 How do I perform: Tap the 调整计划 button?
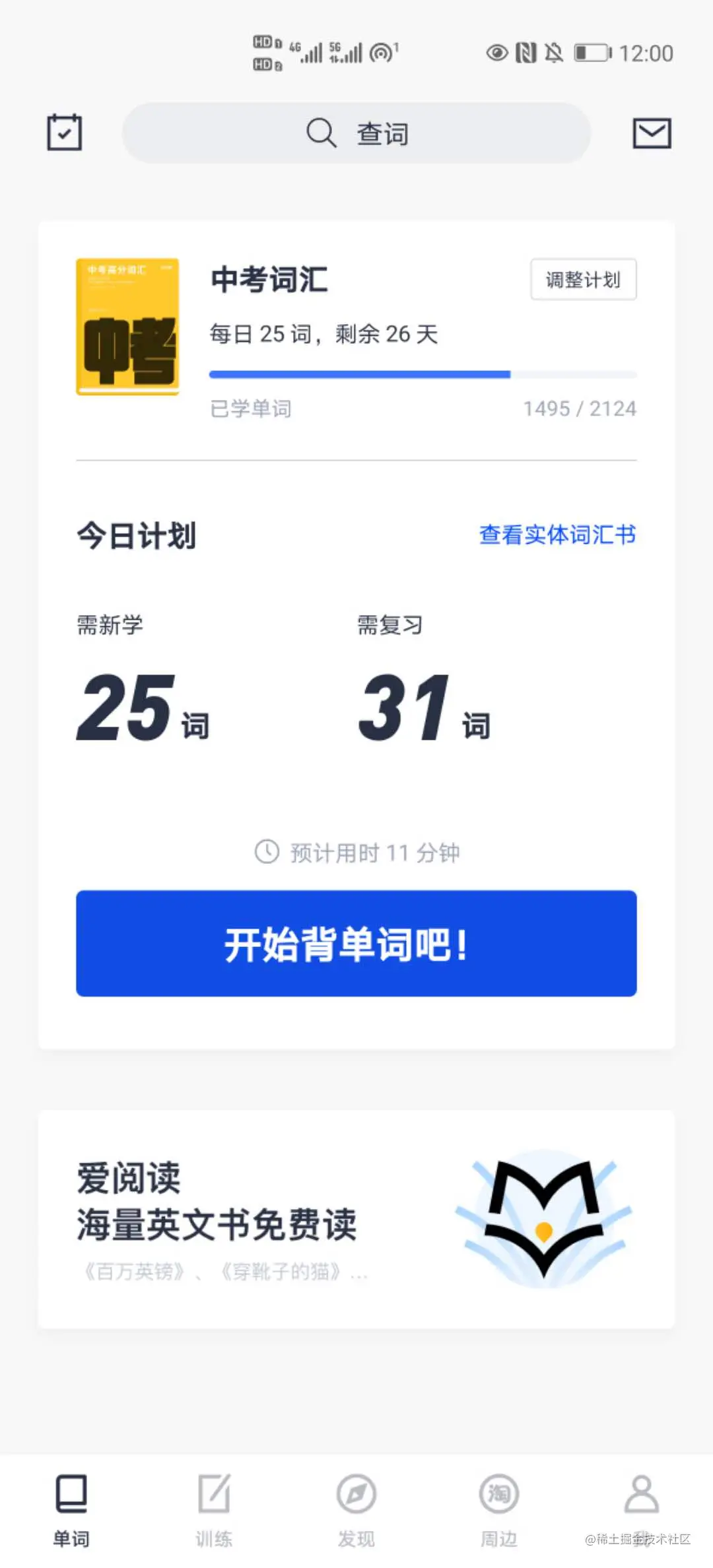click(583, 280)
